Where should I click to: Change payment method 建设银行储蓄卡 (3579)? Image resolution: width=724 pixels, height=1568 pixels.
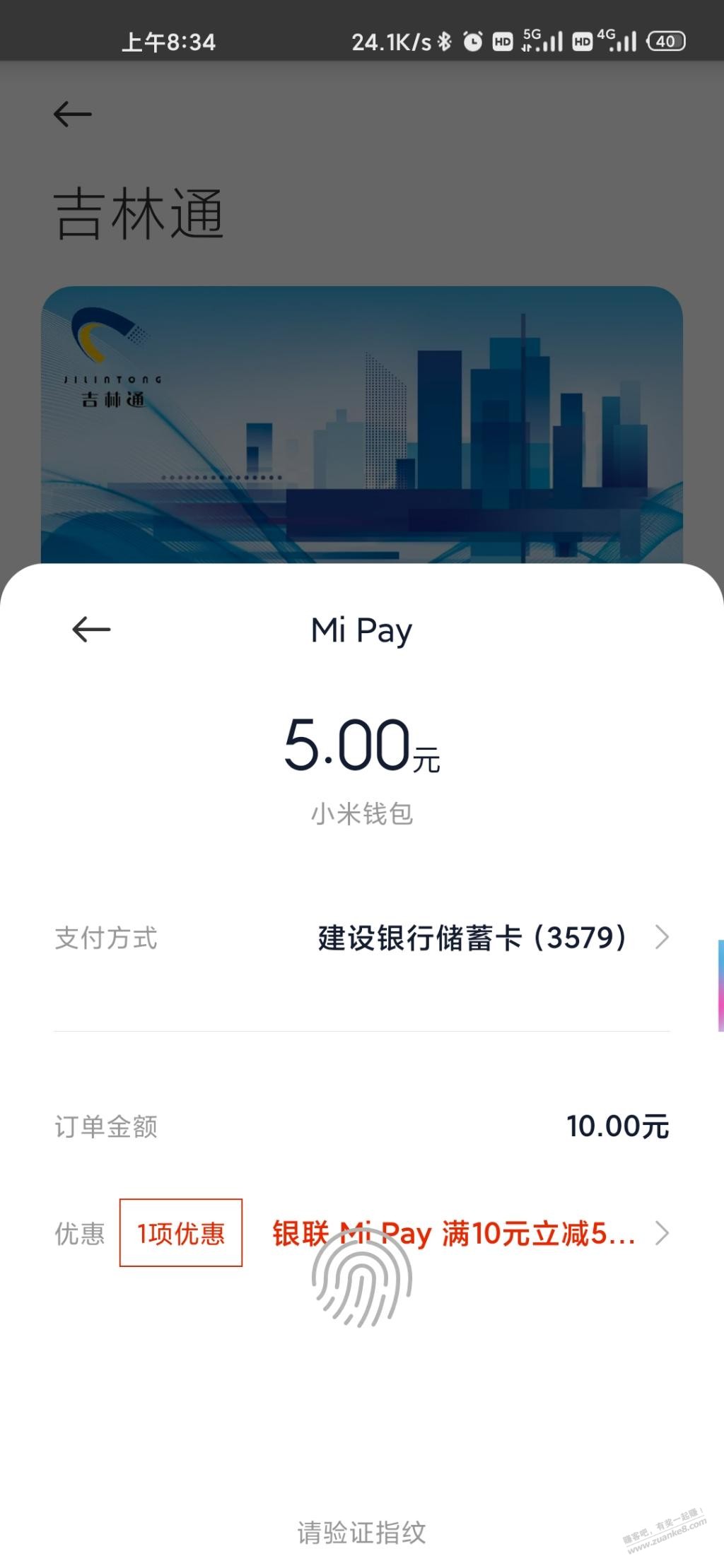[492, 938]
